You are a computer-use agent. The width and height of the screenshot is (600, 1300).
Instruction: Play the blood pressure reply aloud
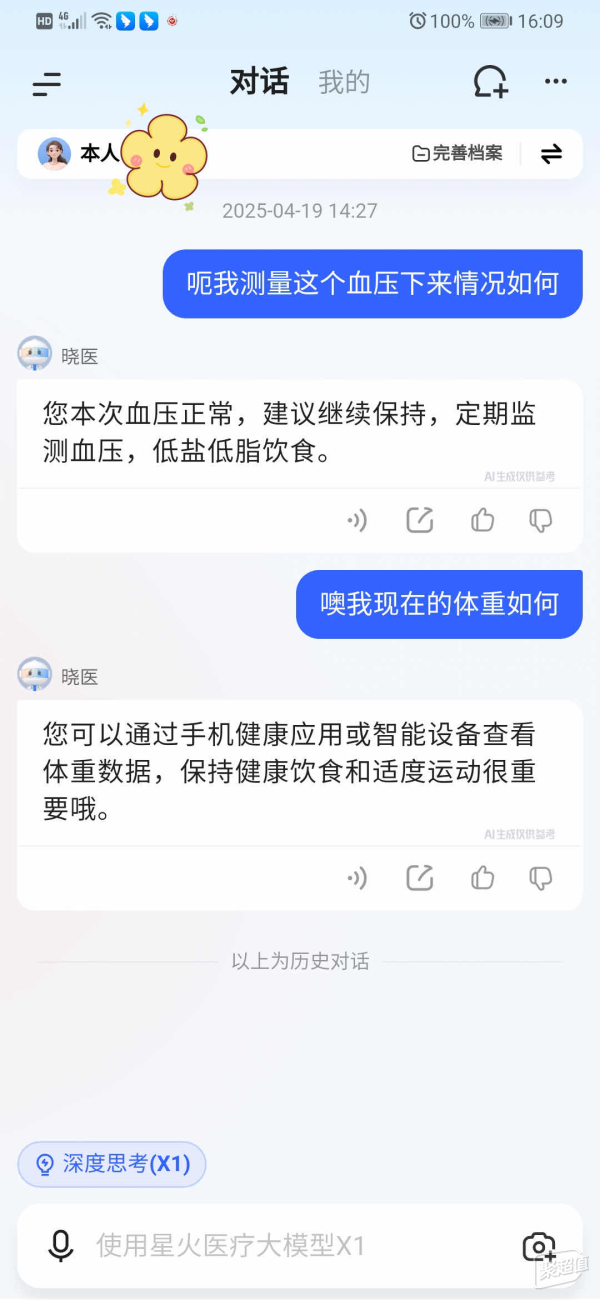tap(357, 520)
